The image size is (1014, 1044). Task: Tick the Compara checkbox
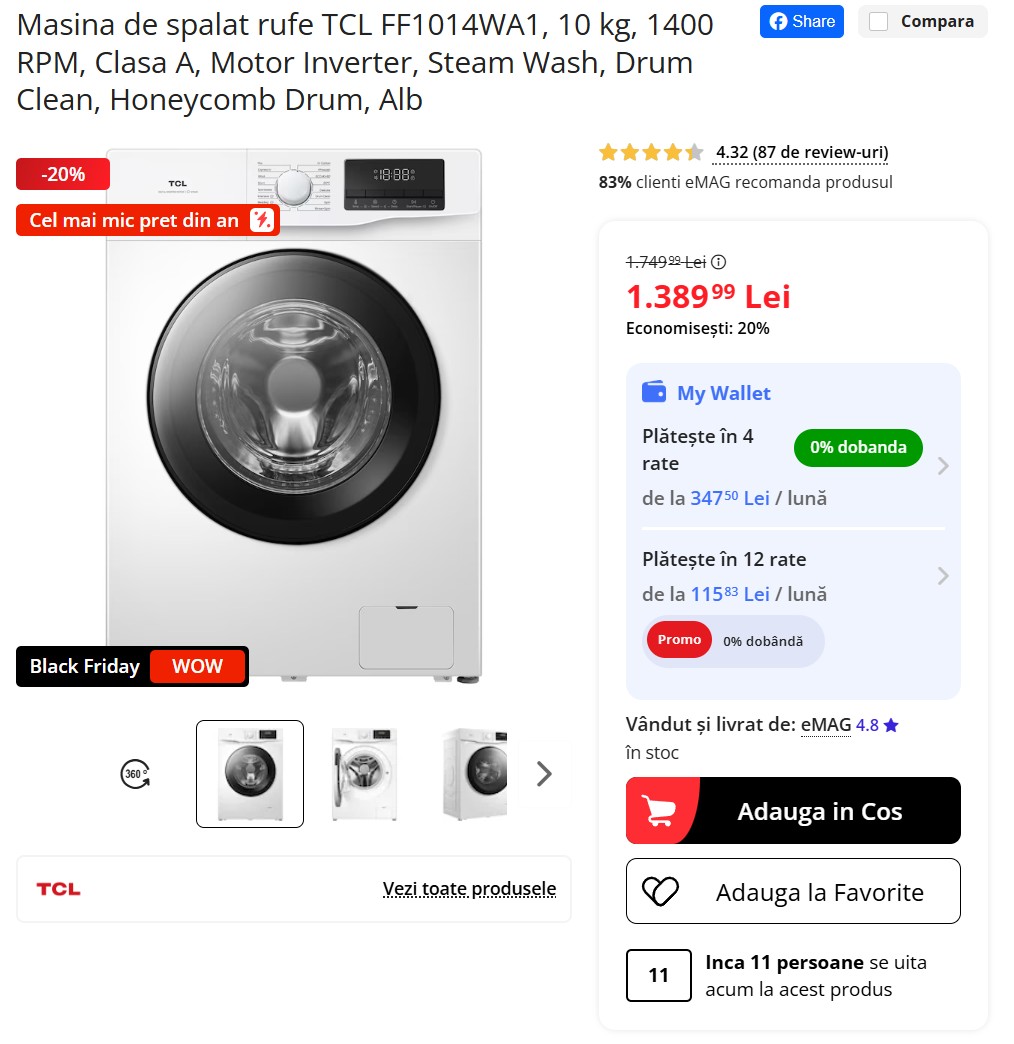pos(879,22)
